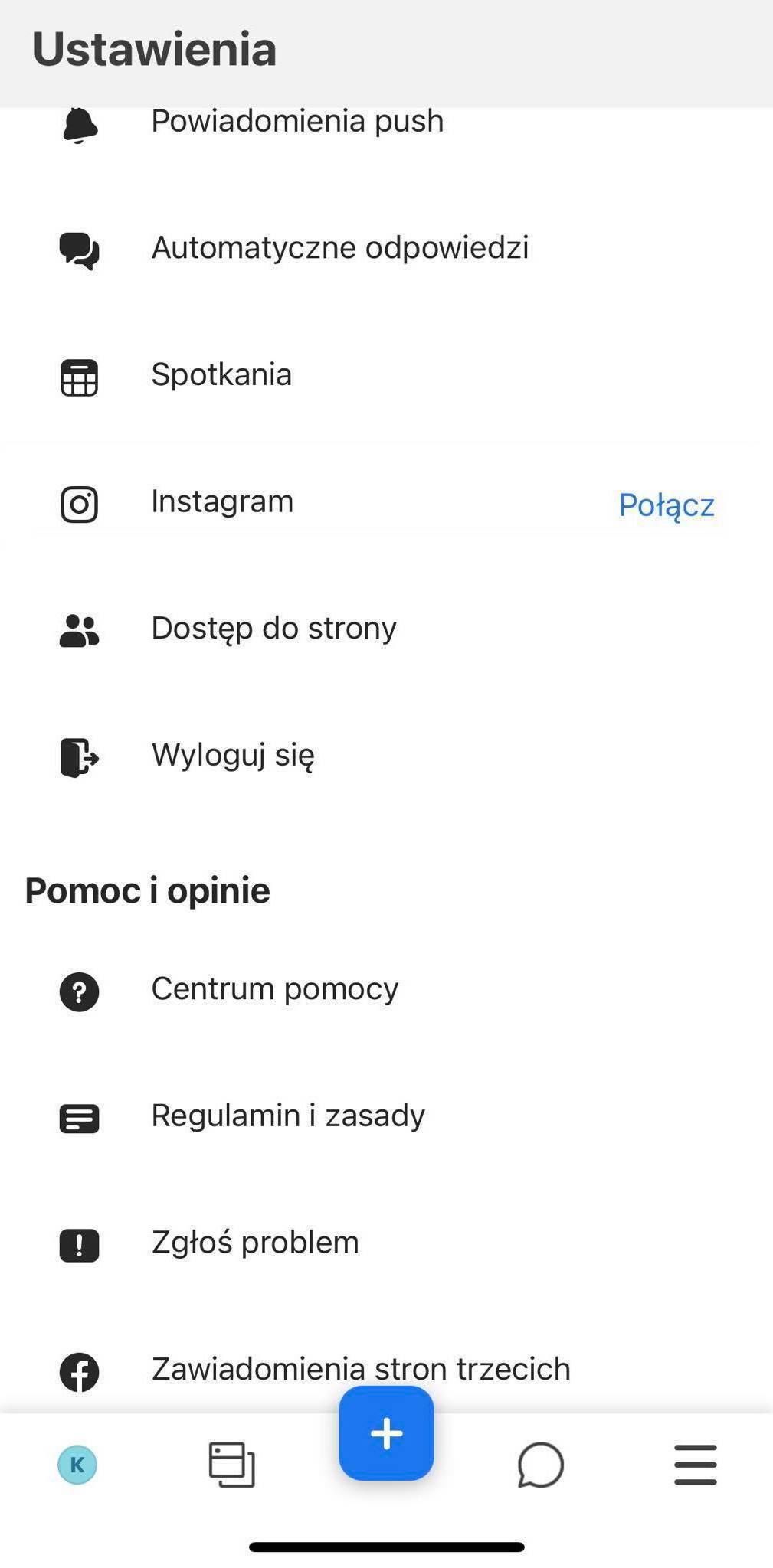
Task: Open Zawiadomienia stron trzecich
Action: tap(360, 1369)
